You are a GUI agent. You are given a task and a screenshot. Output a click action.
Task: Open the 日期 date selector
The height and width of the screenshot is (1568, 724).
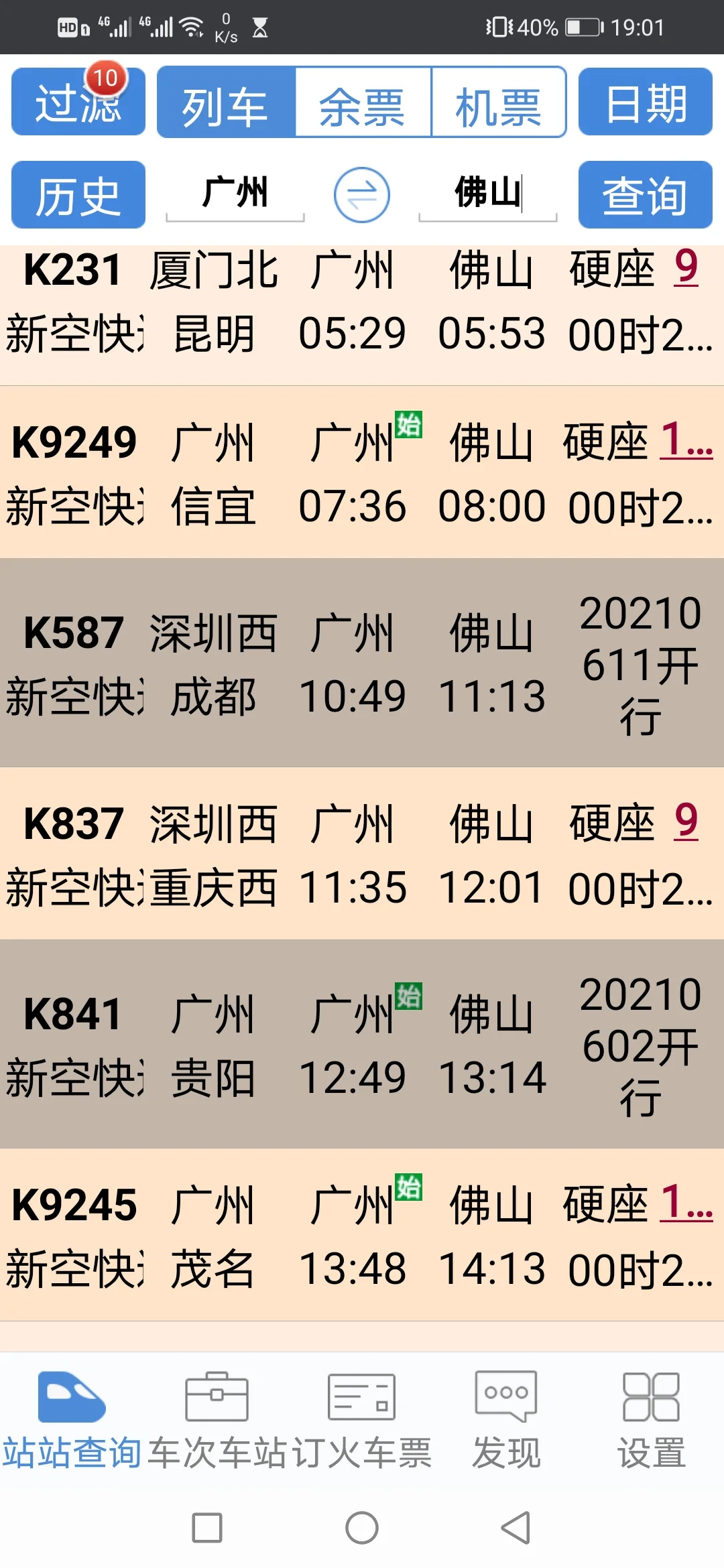point(645,102)
